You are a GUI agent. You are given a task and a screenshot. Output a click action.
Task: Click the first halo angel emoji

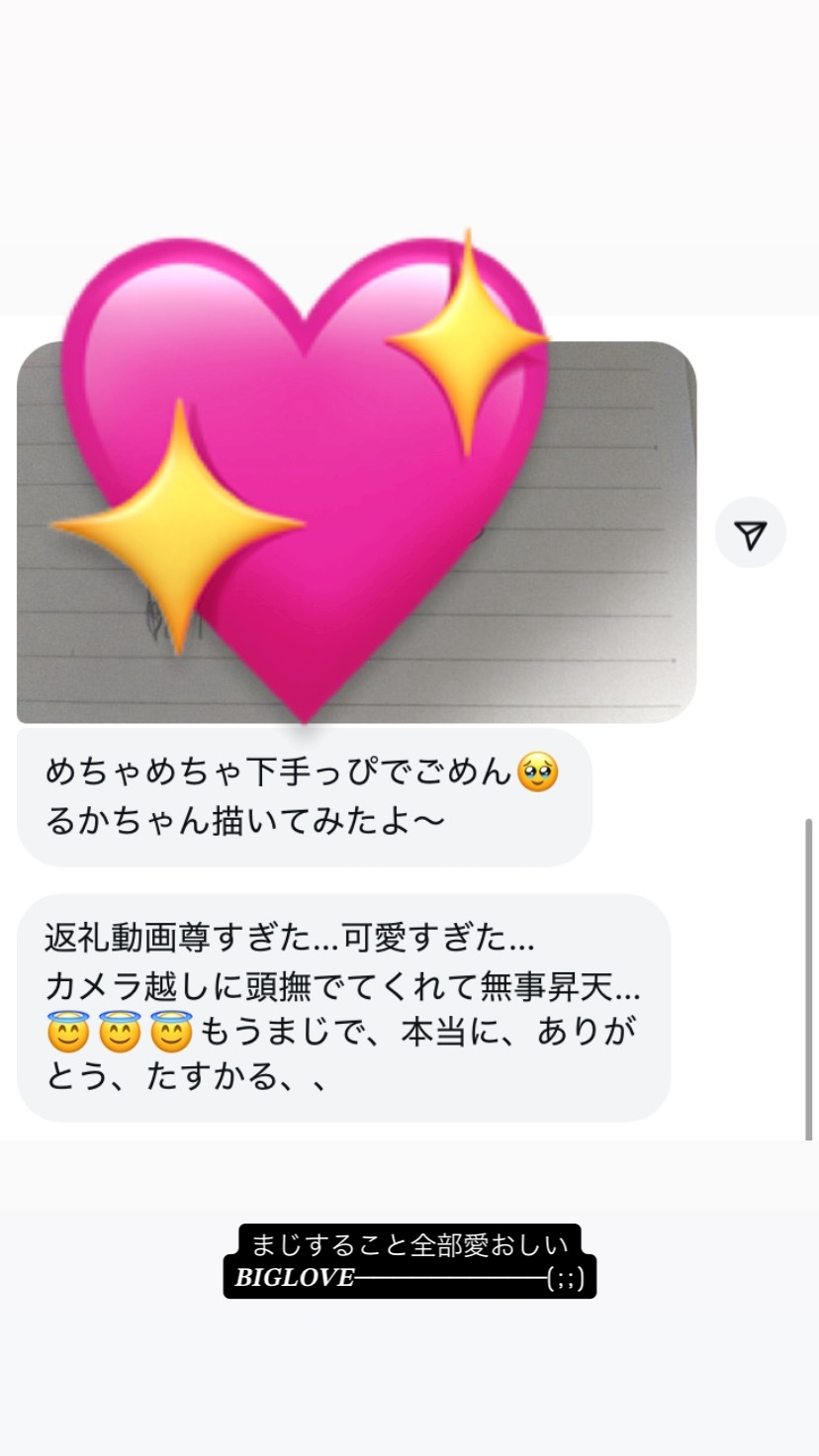tap(70, 1031)
